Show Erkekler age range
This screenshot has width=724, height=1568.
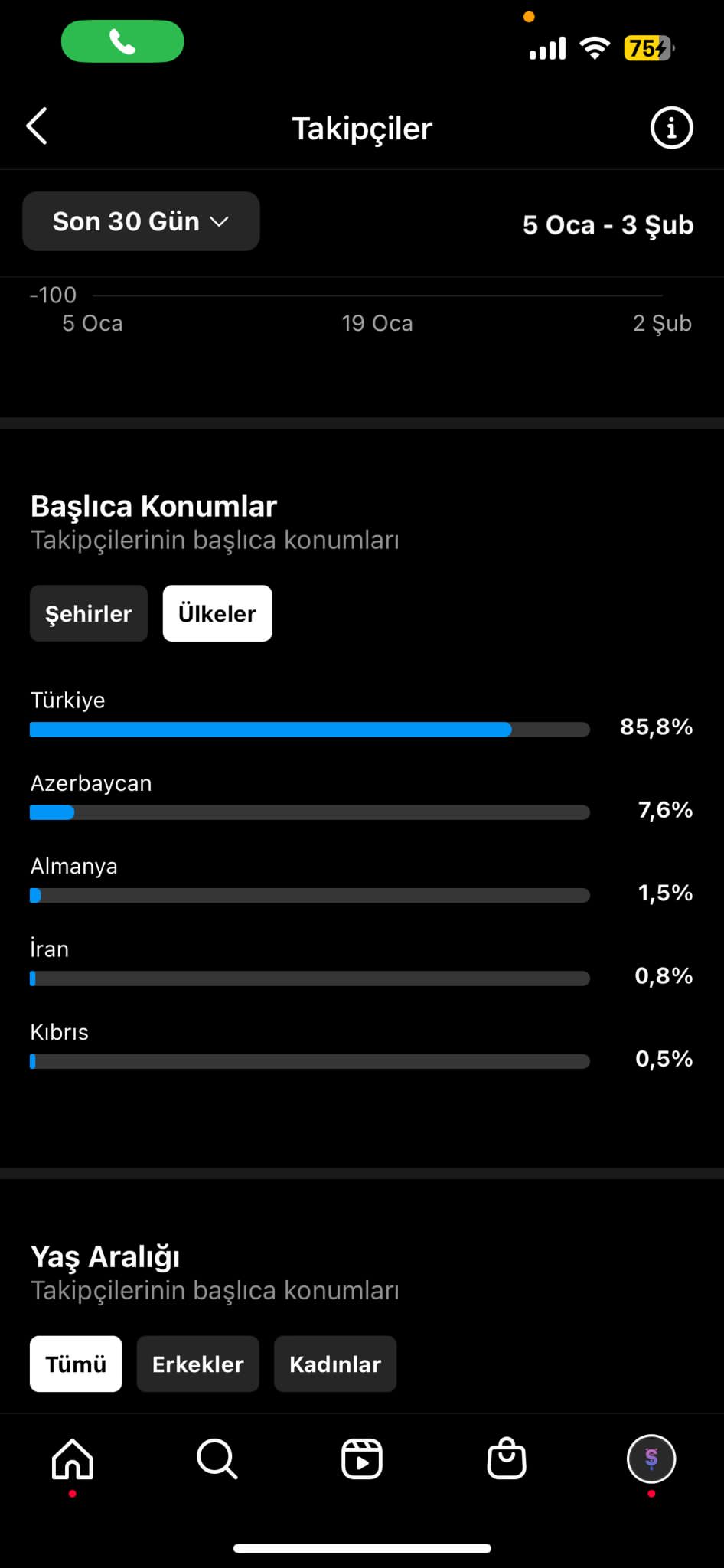click(197, 1364)
